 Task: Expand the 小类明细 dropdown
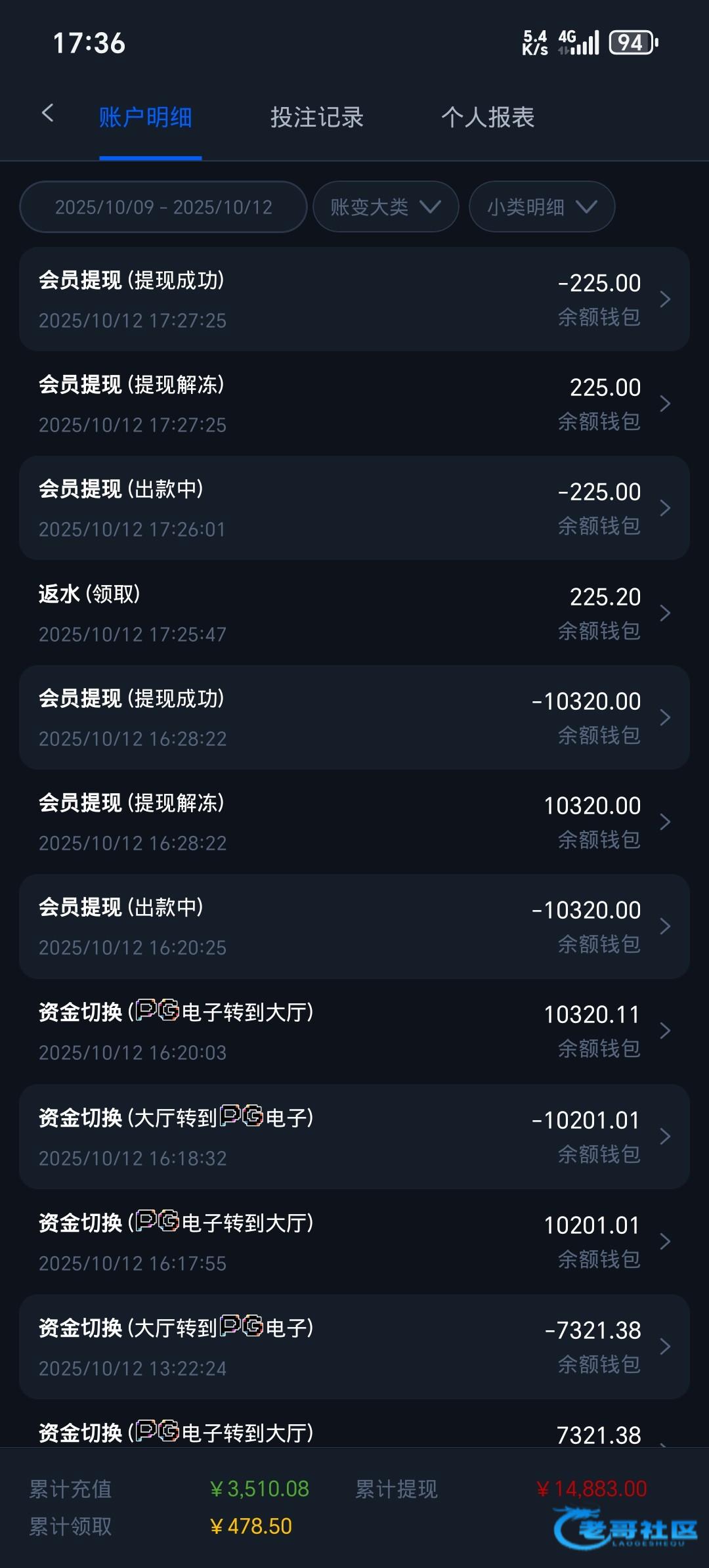542,207
